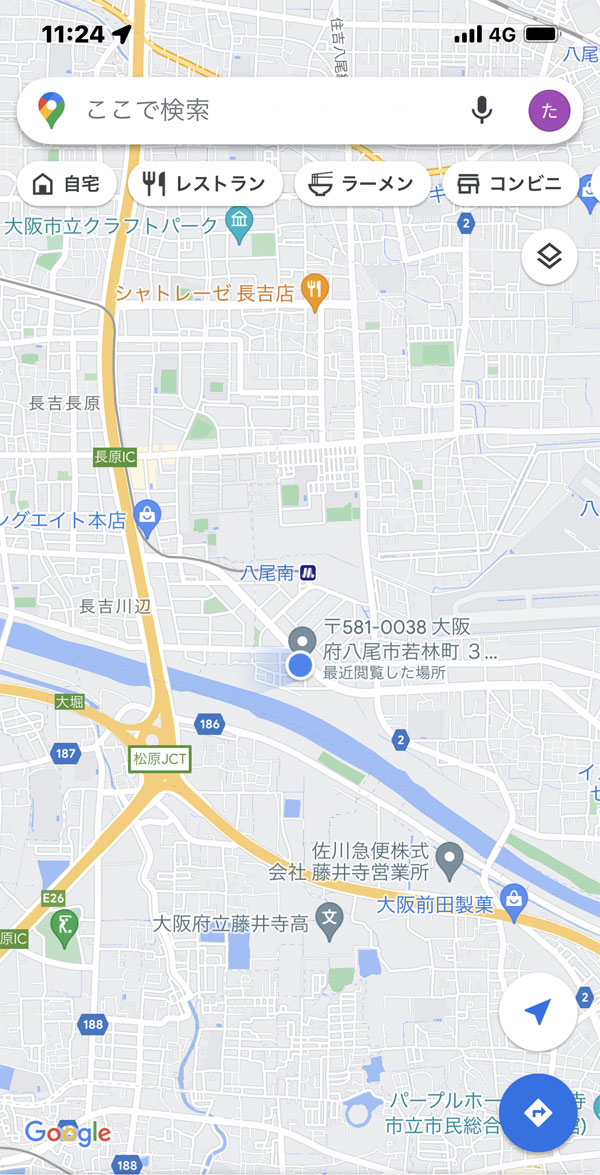The width and height of the screenshot is (600, 1175).
Task: Open the recently viewed 〒581-0038 pin
Action: [x=301, y=641]
